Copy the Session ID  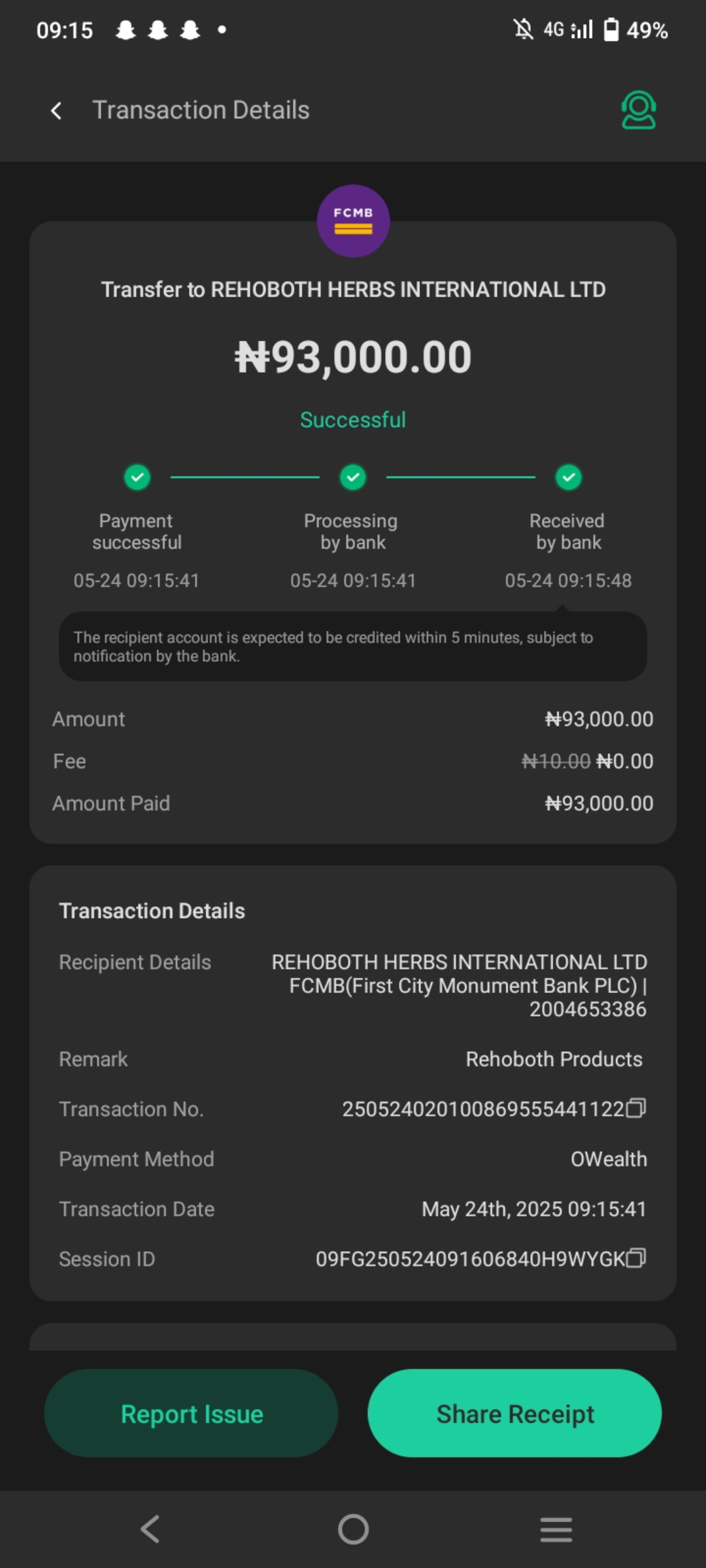pyautogui.click(x=635, y=1258)
